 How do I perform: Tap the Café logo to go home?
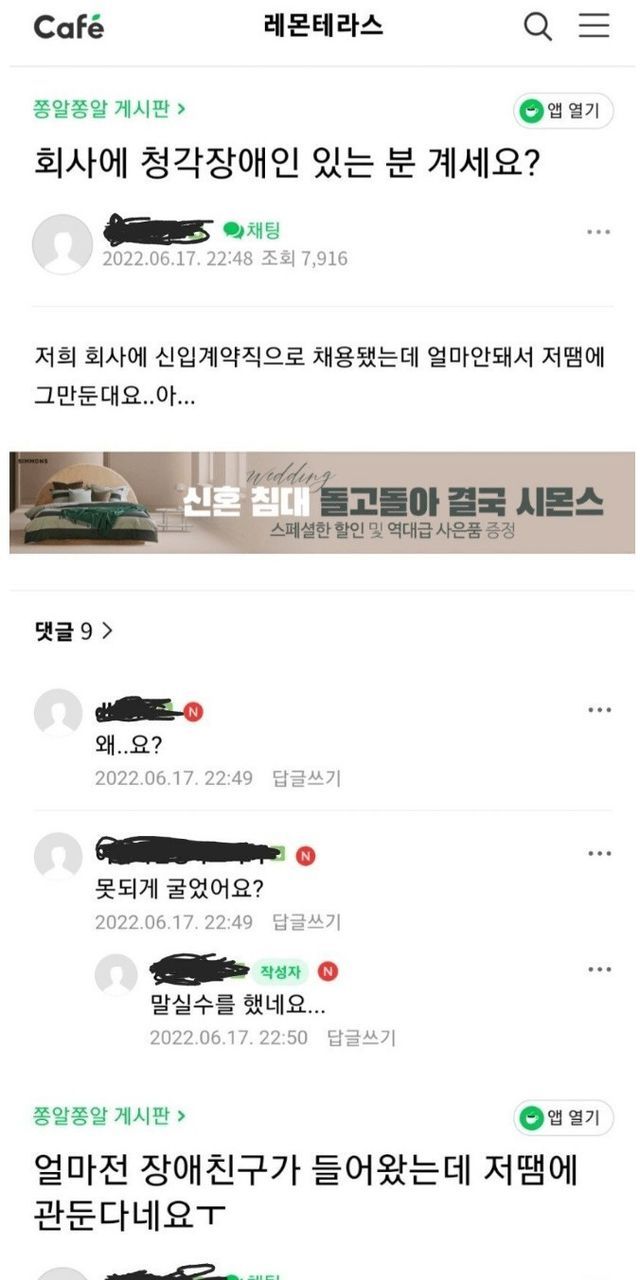pos(68,27)
